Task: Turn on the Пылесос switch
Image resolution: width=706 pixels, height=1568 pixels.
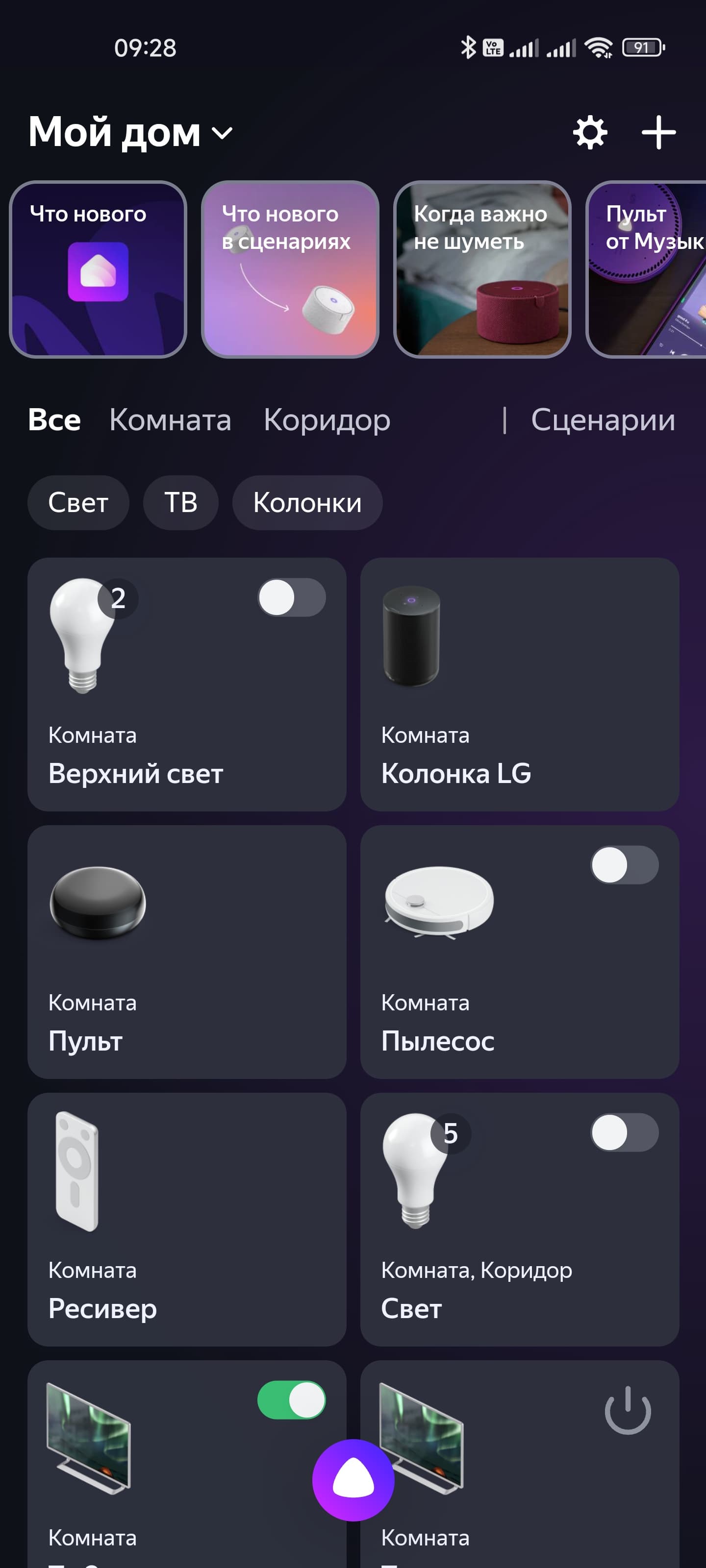Action: 624,865
